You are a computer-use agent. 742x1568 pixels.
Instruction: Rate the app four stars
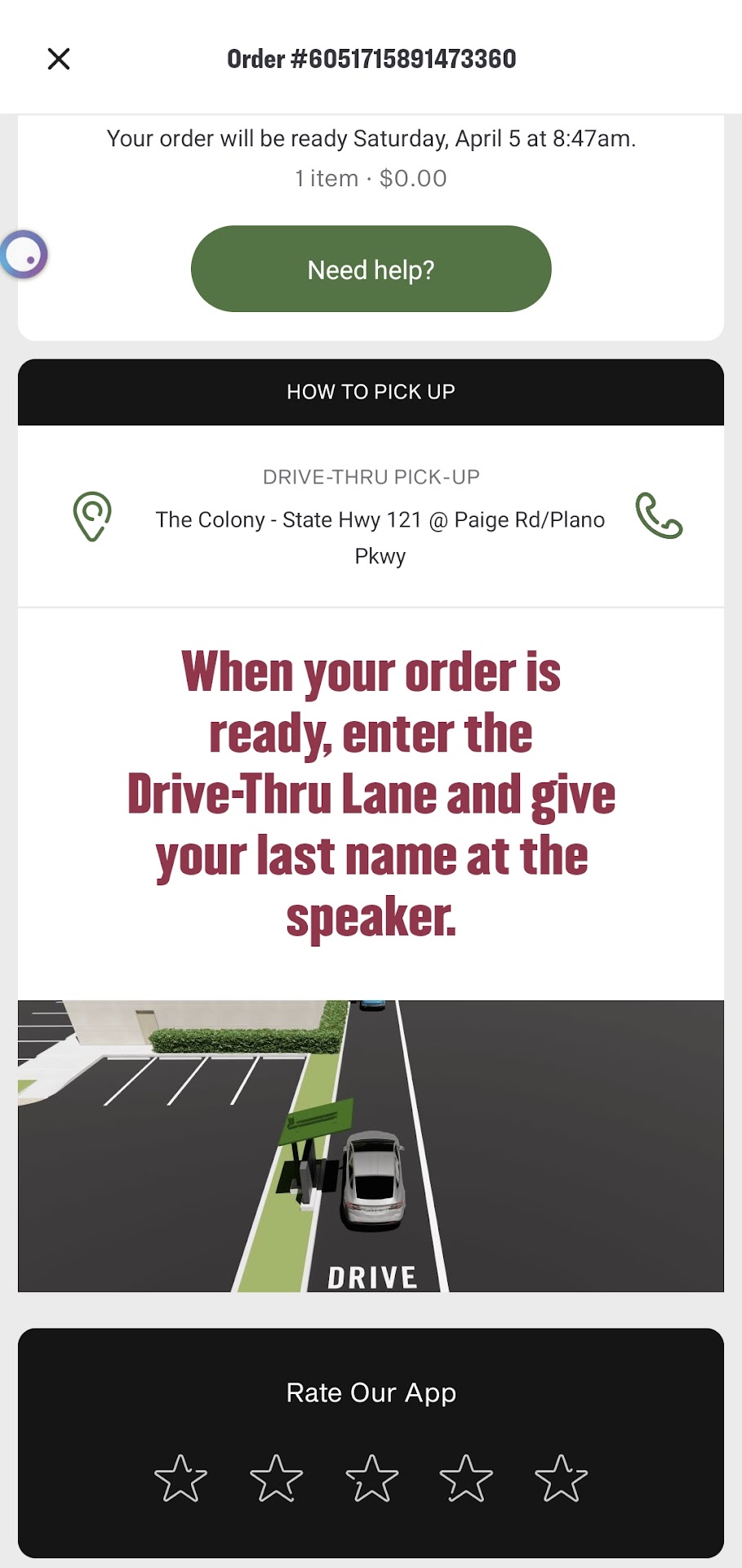point(466,1478)
